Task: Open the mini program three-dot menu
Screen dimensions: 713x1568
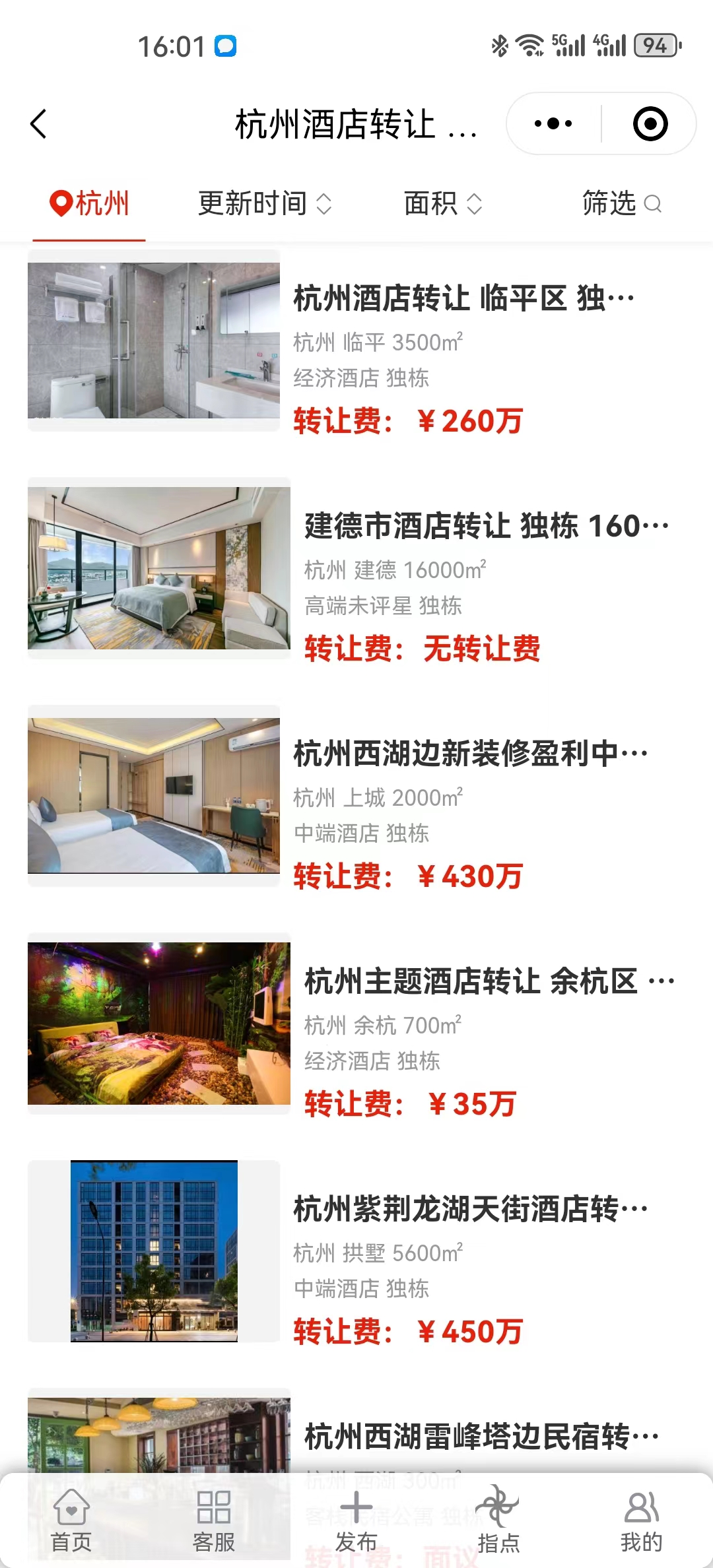Action: pos(553,124)
